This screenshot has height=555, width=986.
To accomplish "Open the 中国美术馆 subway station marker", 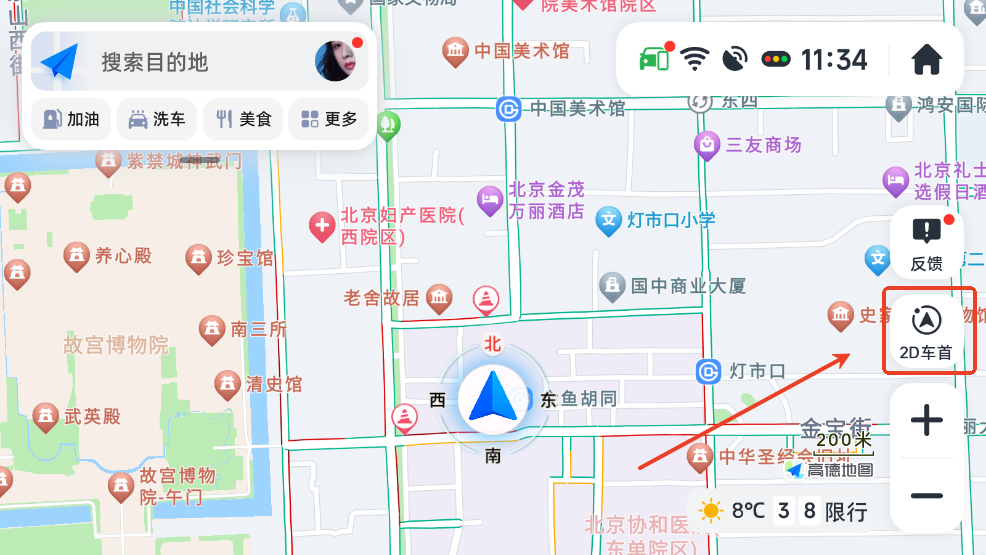I will click(x=509, y=108).
